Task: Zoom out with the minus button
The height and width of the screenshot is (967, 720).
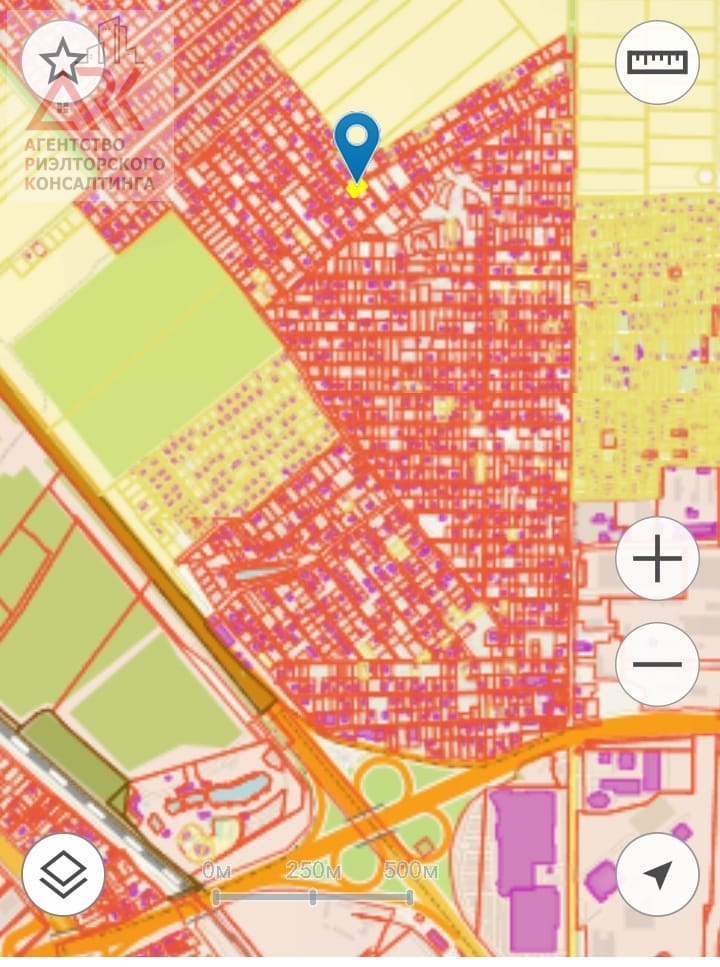Action: [657, 664]
